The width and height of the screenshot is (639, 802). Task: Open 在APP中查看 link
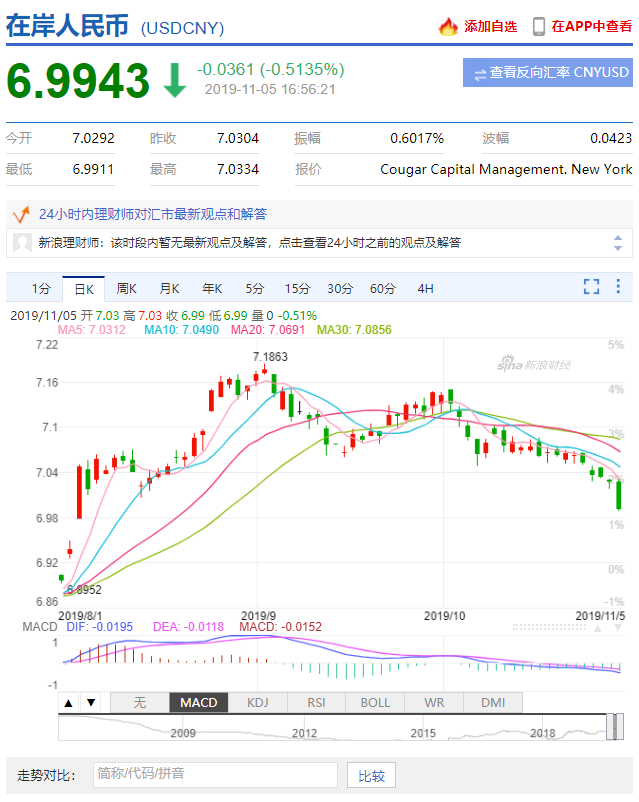click(582, 27)
